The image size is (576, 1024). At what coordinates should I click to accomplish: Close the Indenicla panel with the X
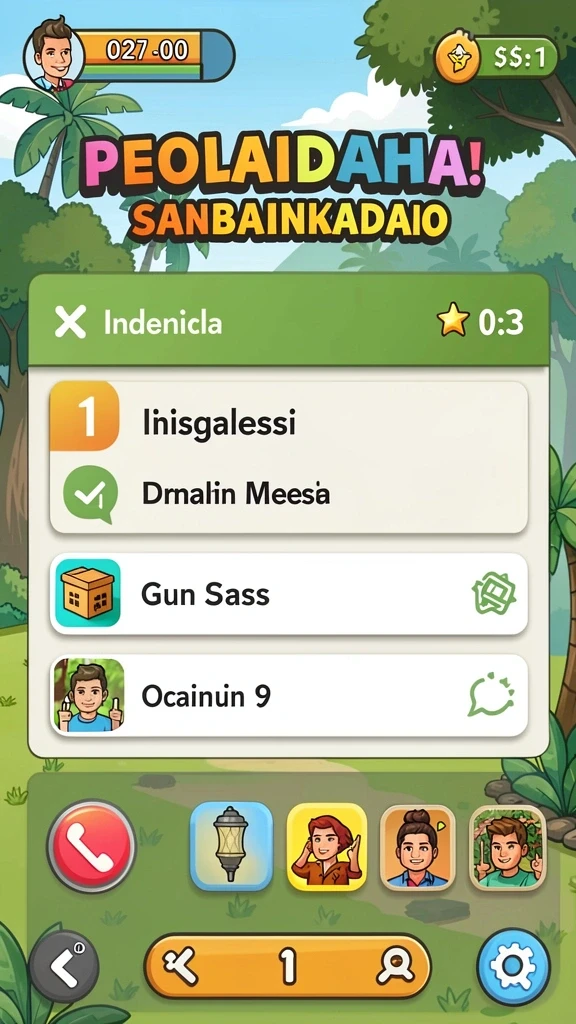click(x=71, y=323)
